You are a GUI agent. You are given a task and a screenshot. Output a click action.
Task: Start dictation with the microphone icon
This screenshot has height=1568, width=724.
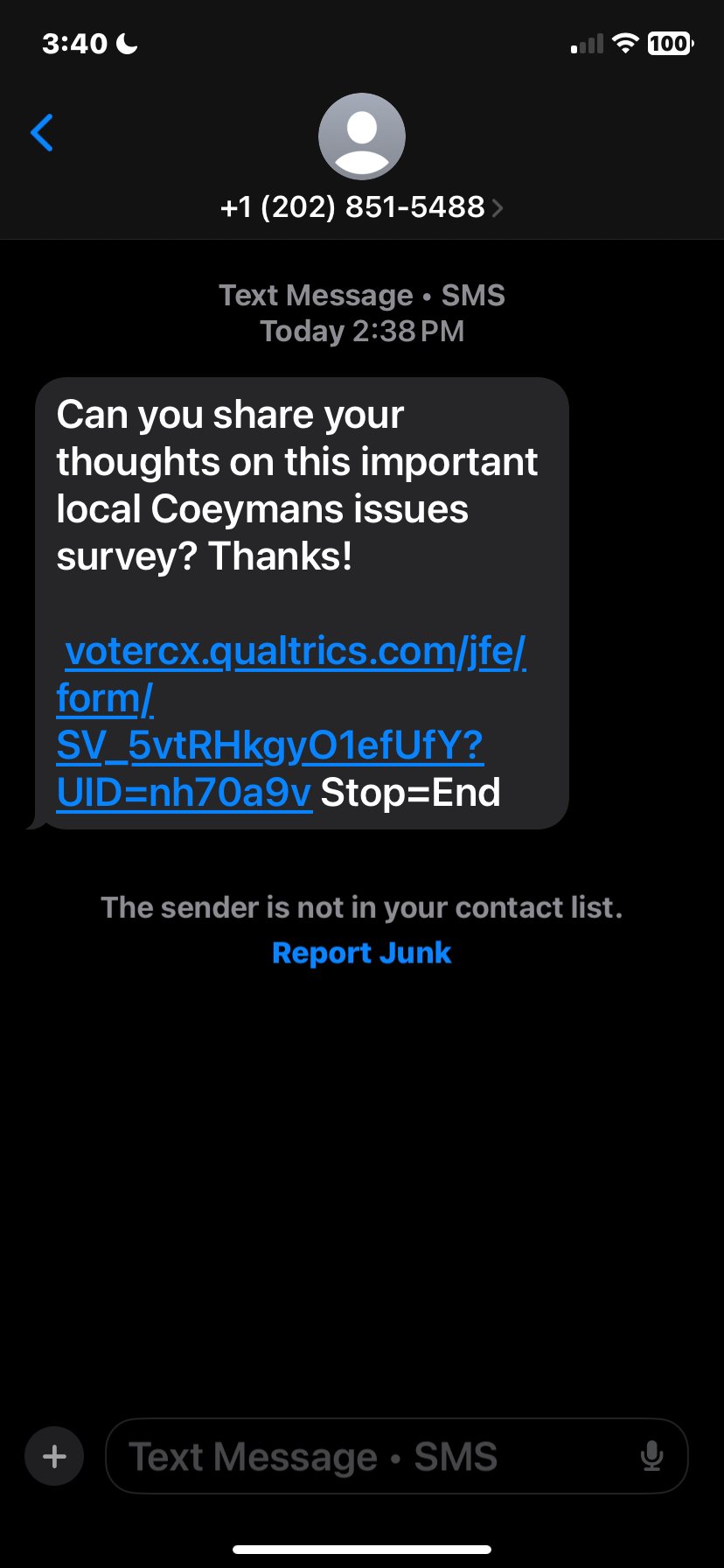click(x=651, y=1456)
